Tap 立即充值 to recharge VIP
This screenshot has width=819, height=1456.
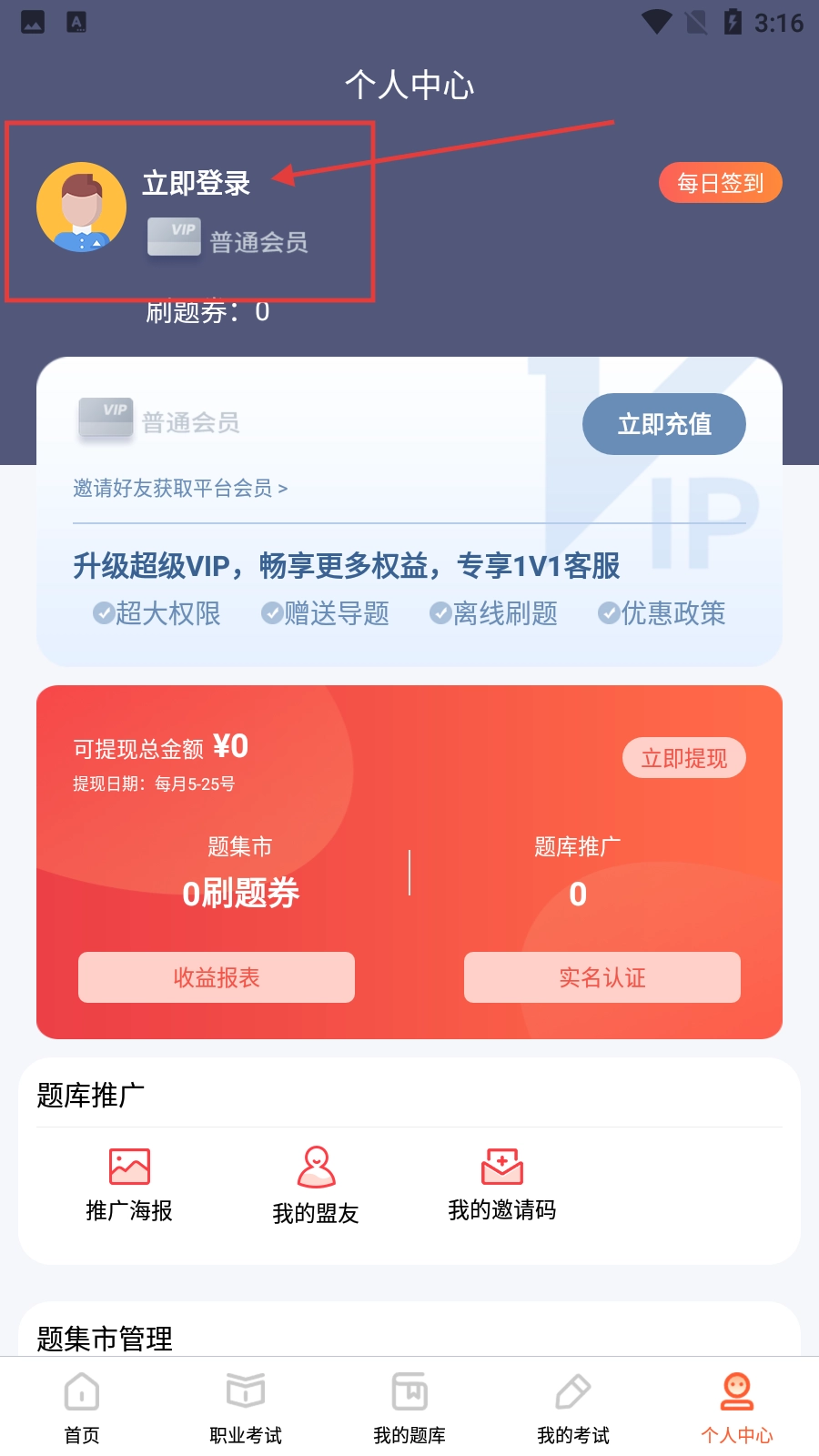[663, 424]
